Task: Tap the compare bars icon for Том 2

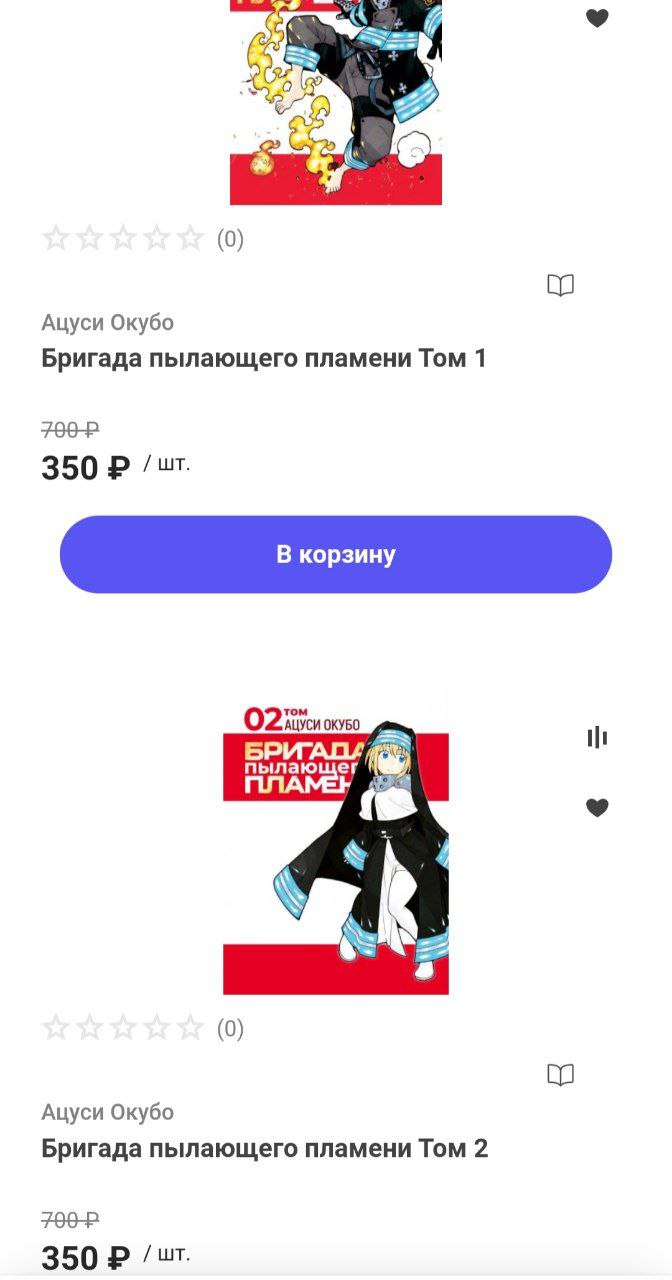Action: [x=597, y=738]
